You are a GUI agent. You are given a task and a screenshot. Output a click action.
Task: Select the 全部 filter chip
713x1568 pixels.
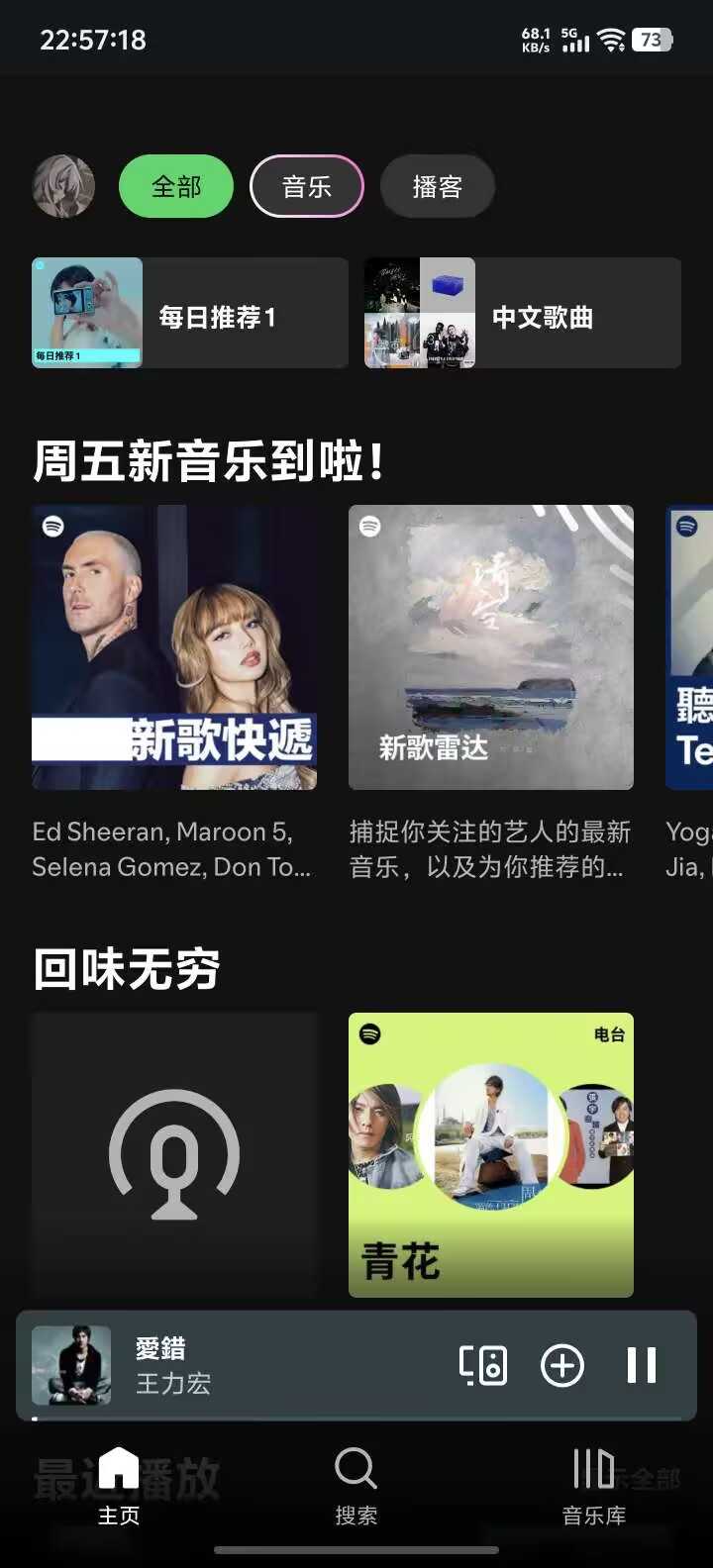tap(176, 186)
